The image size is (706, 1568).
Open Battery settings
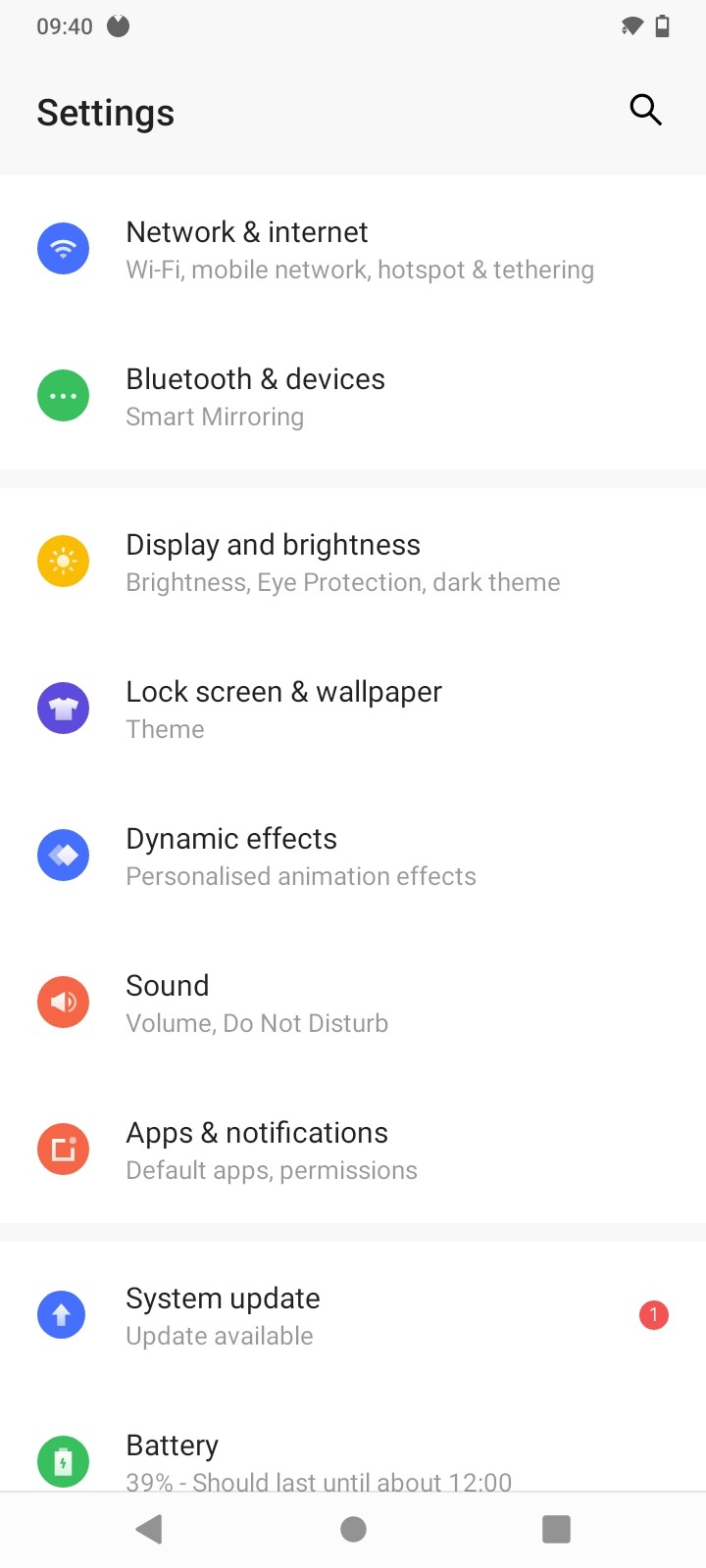click(353, 1458)
